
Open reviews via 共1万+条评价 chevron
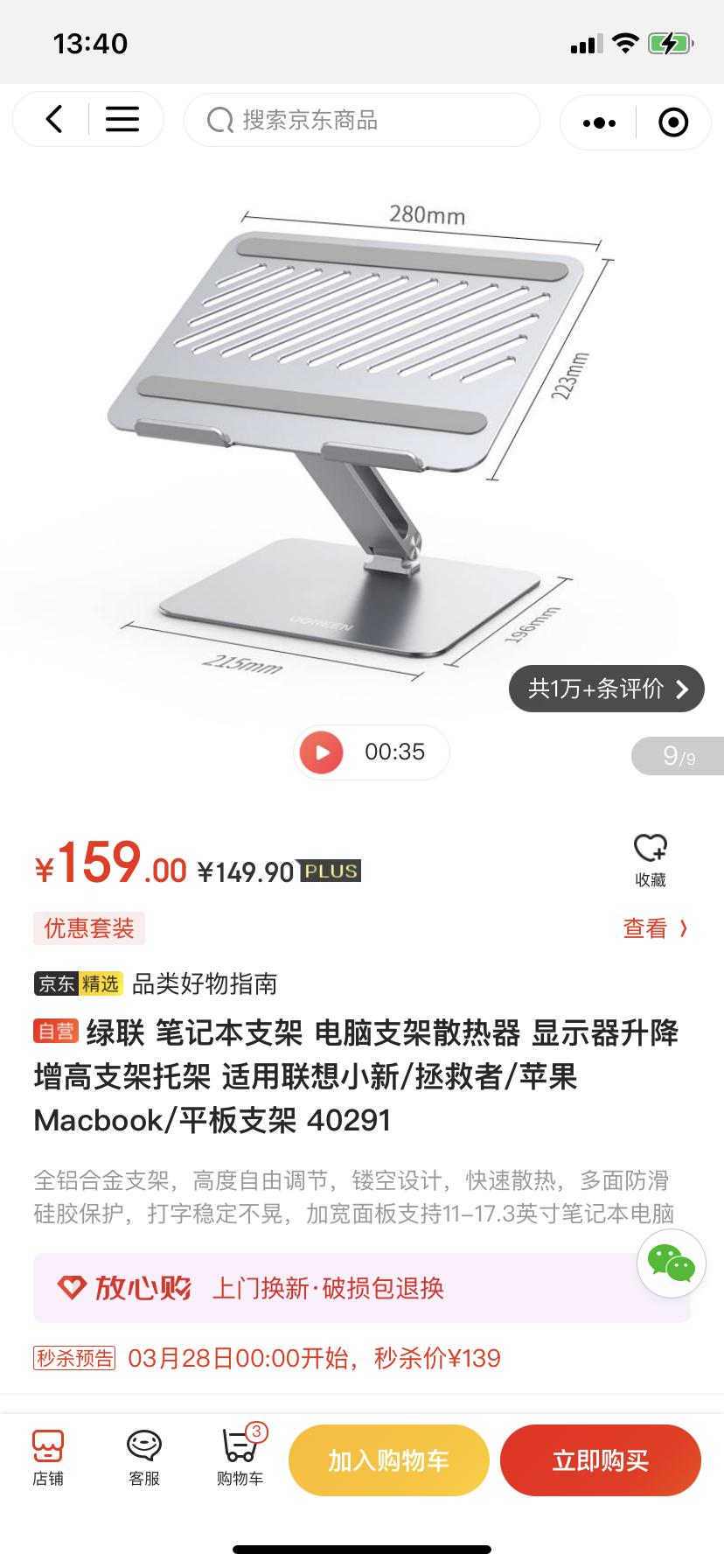(x=606, y=689)
